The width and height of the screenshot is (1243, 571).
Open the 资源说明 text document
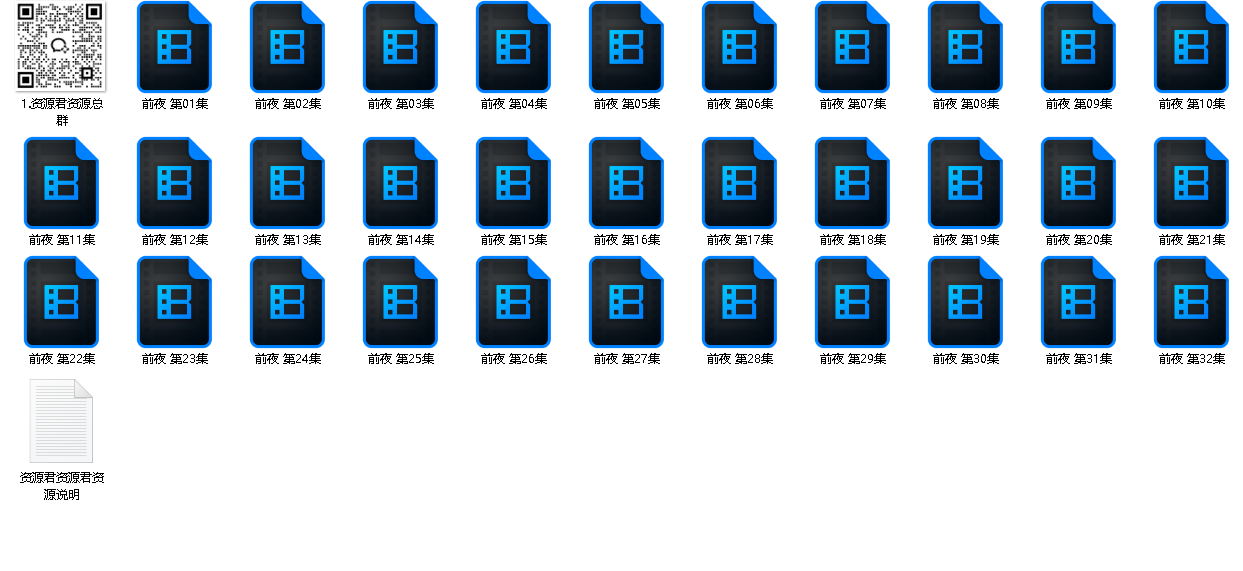(x=61, y=421)
